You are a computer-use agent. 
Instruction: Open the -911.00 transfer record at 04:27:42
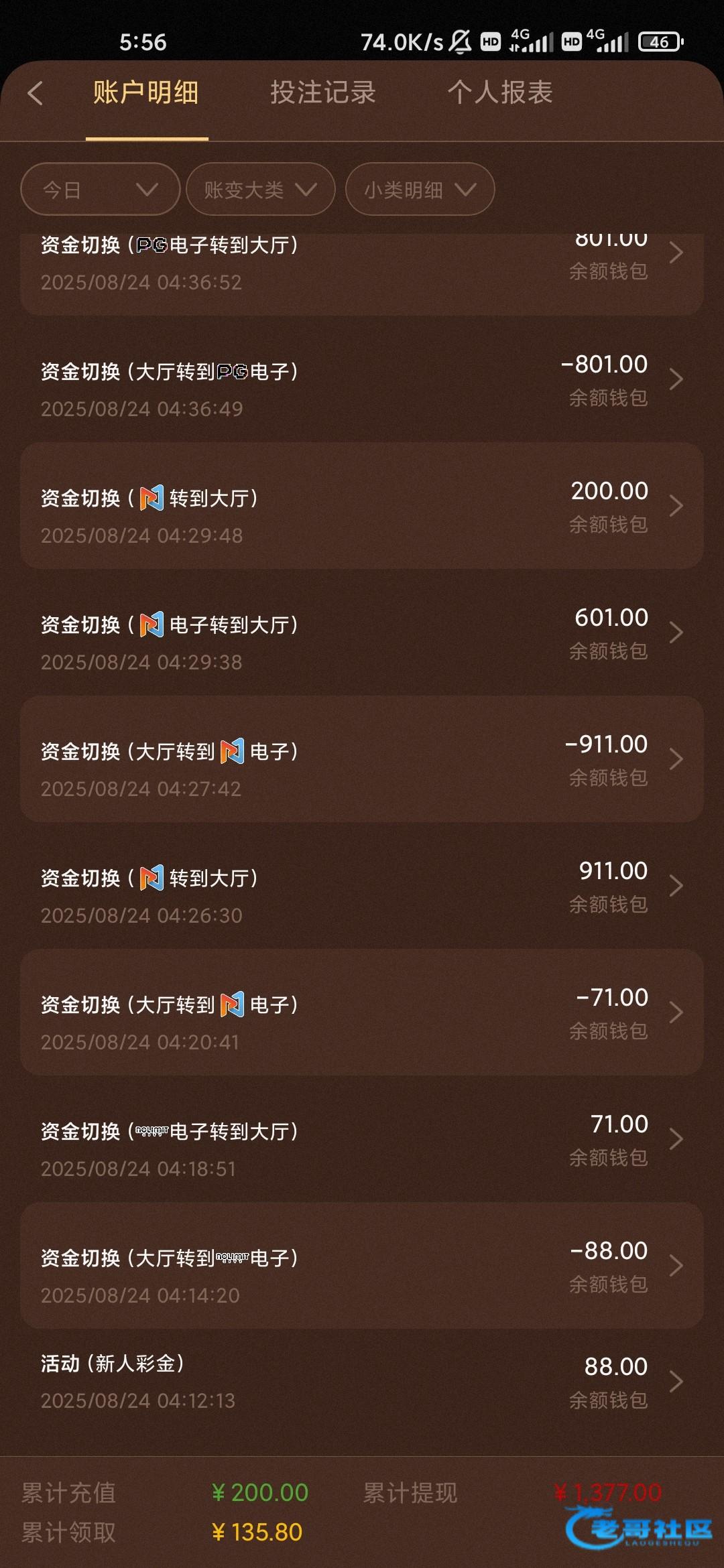362,759
